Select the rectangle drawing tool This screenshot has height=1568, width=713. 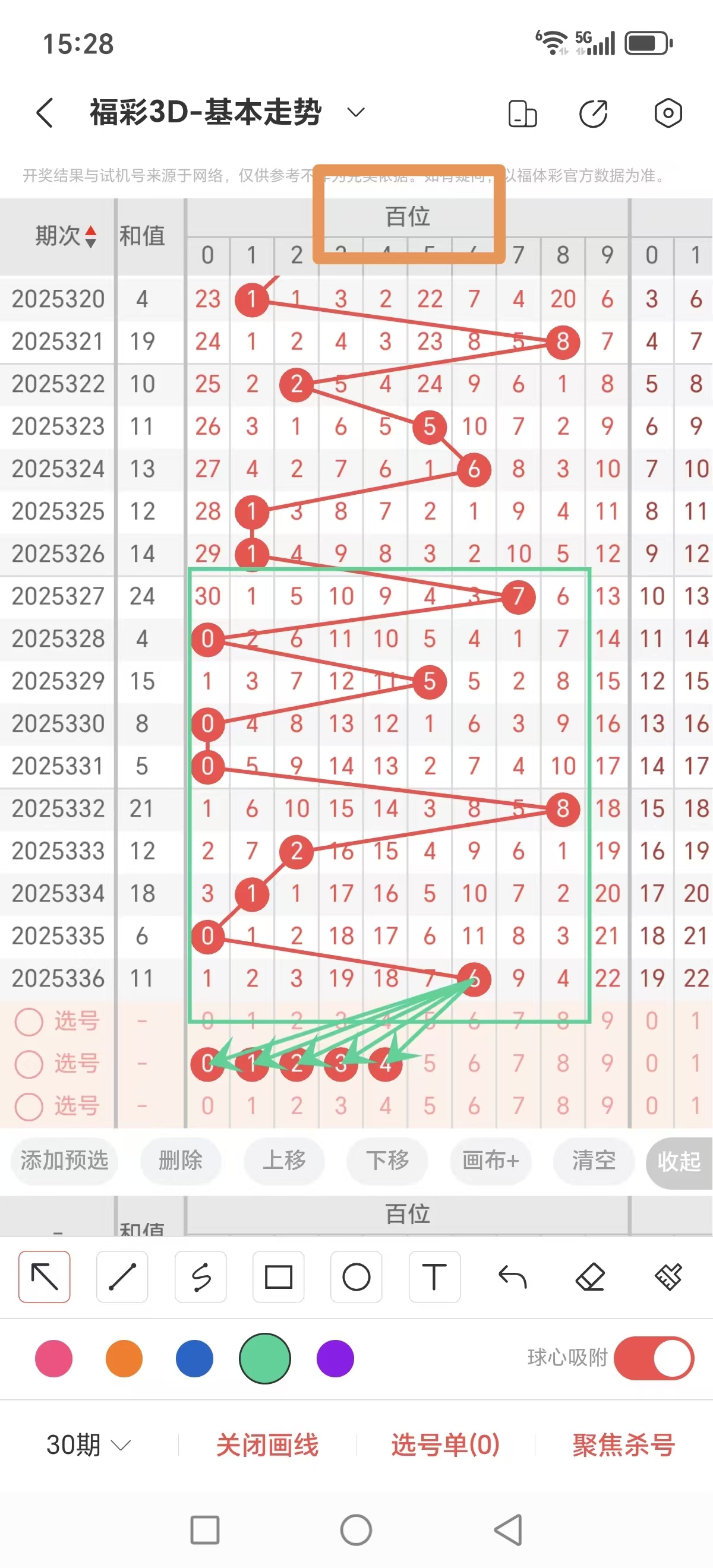point(278,1277)
